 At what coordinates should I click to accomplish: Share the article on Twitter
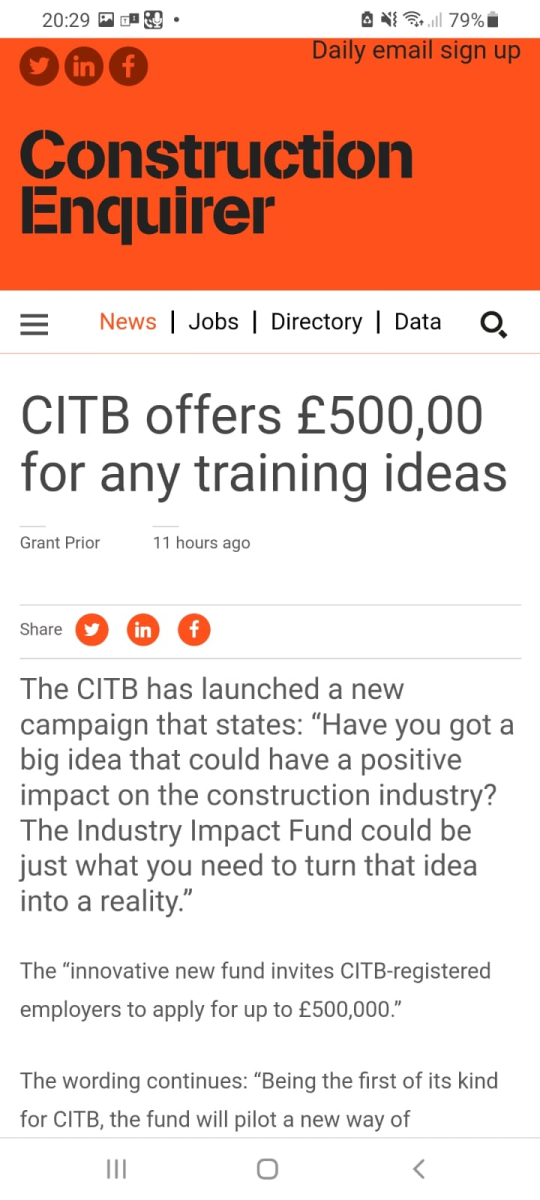(92, 630)
